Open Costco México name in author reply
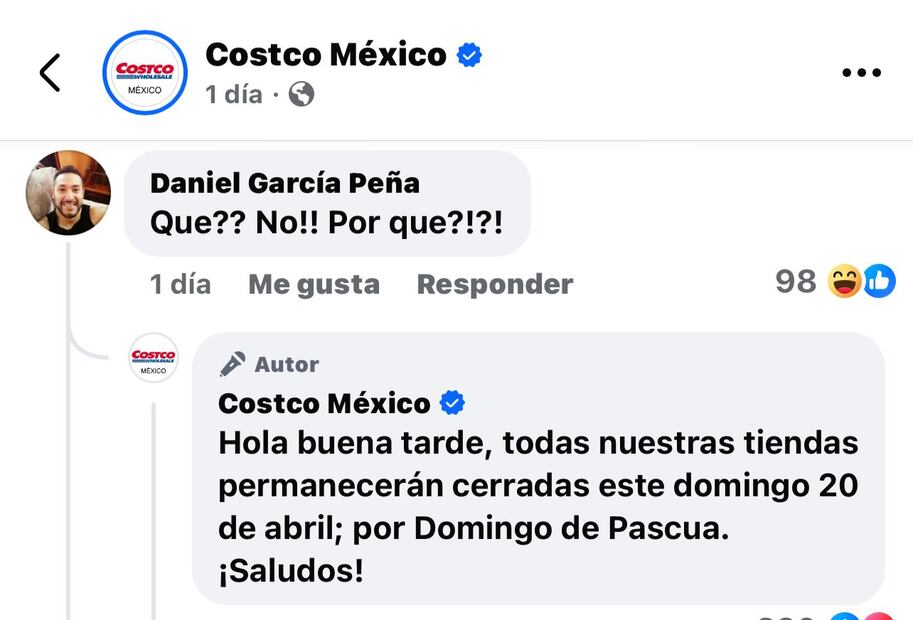913x620 pixels. coord(324,403)
